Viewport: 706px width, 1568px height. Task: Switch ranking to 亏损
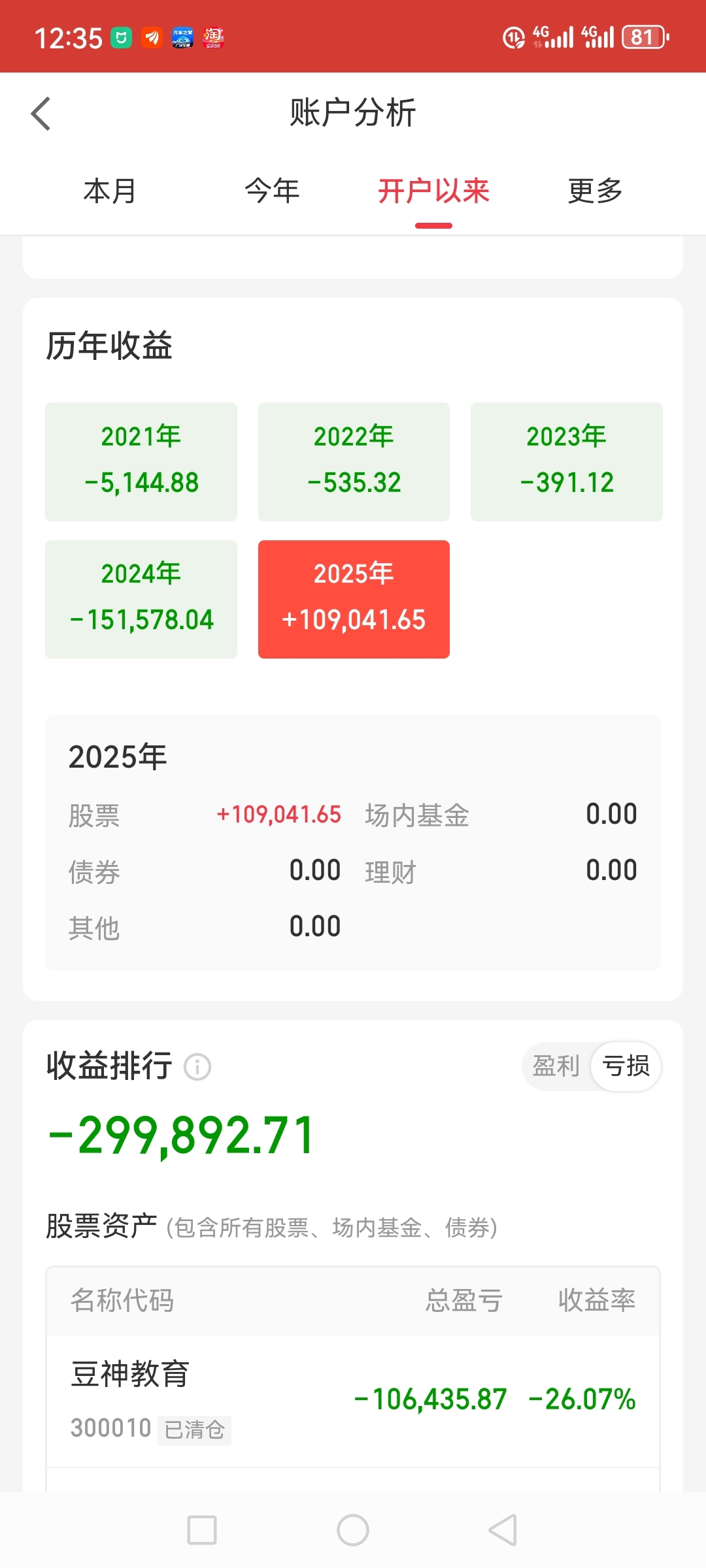click(x=626, y=1066)
